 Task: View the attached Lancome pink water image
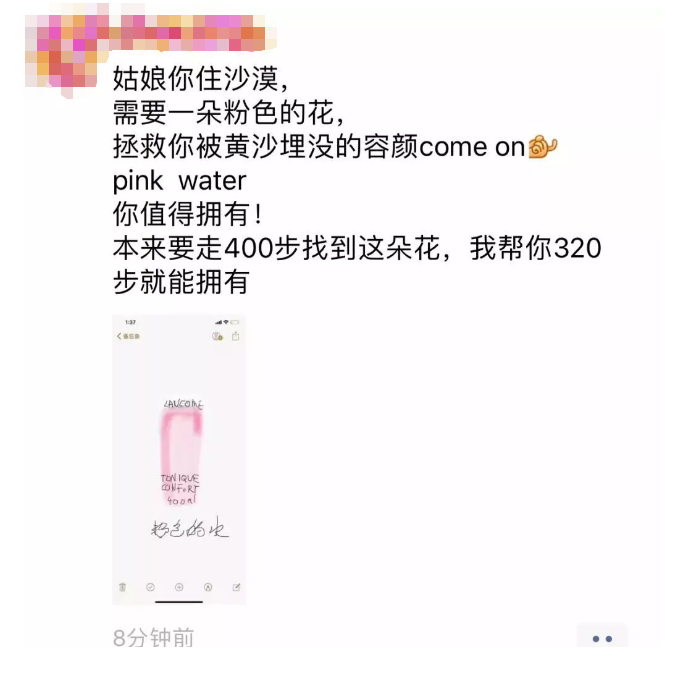click(179, 459)
